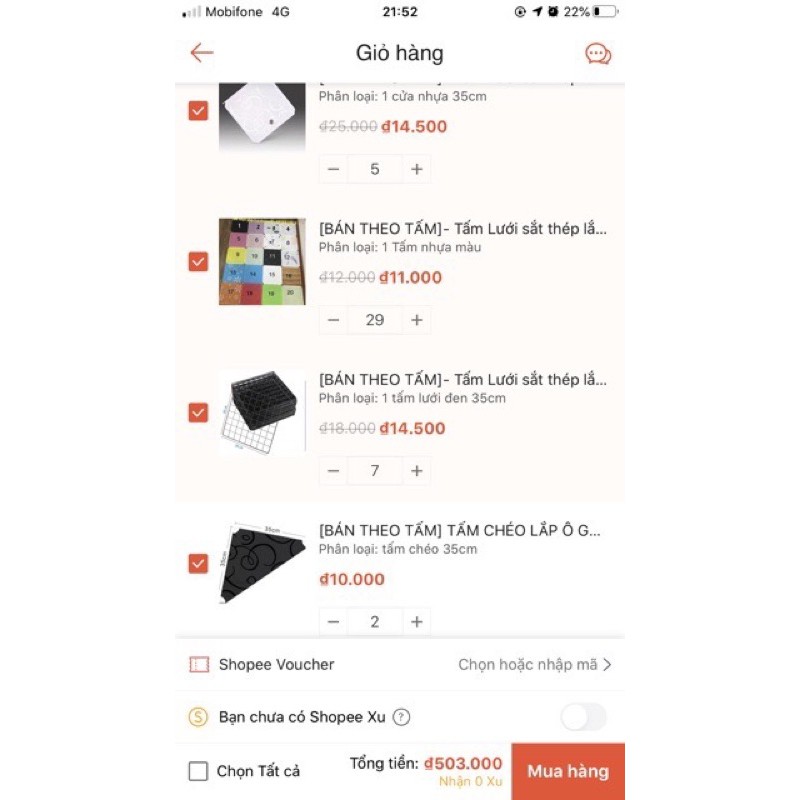
Task: Reduce Tấm nhựa màu quantity by one
Action: pyautogui.click(x=333, y=320)
